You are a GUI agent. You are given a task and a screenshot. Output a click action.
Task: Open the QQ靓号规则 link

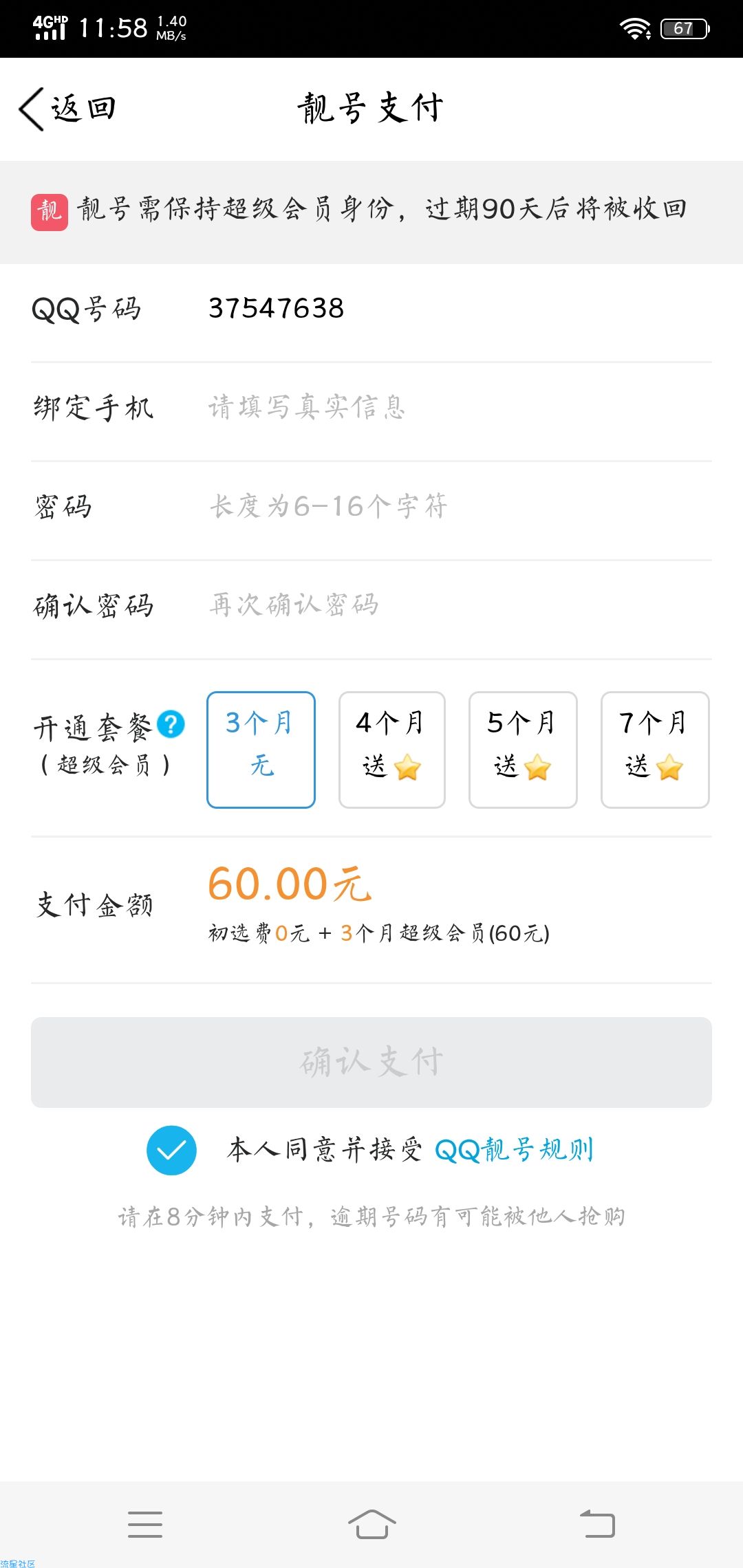[x=514, y=1150]
